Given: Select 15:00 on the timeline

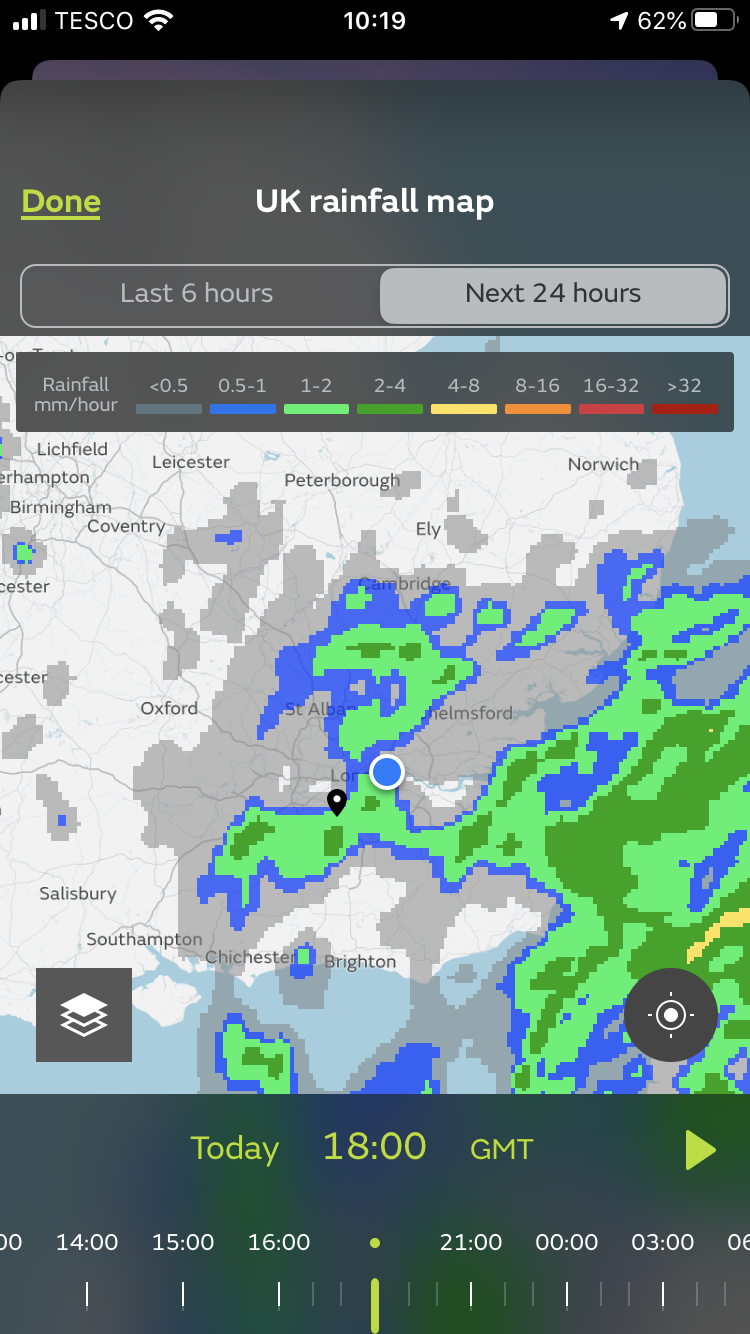Looking at the screenshot, I should (x=183, y=1243).
